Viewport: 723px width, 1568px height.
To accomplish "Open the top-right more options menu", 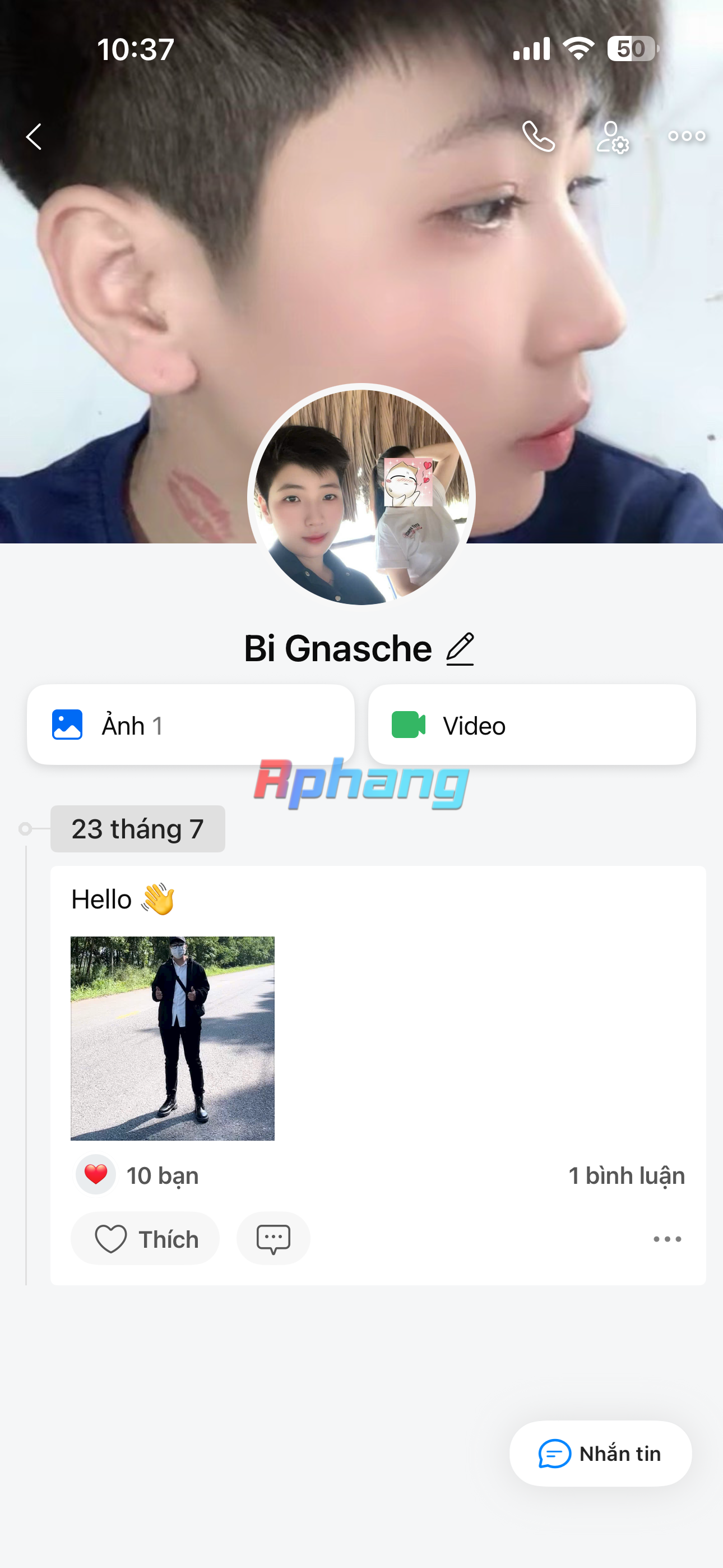I will tap(687, 136).
